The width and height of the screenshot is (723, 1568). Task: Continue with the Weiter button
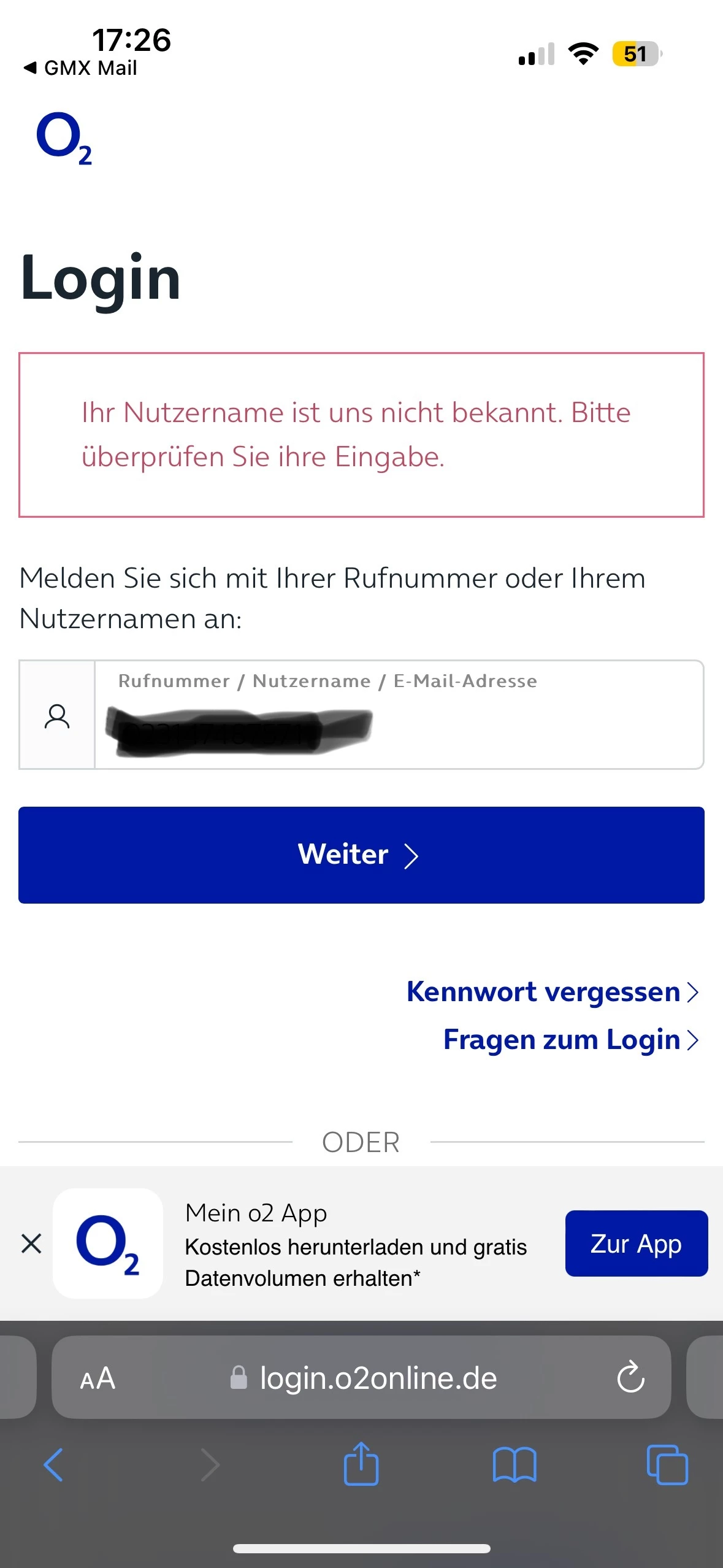(361, 855)
